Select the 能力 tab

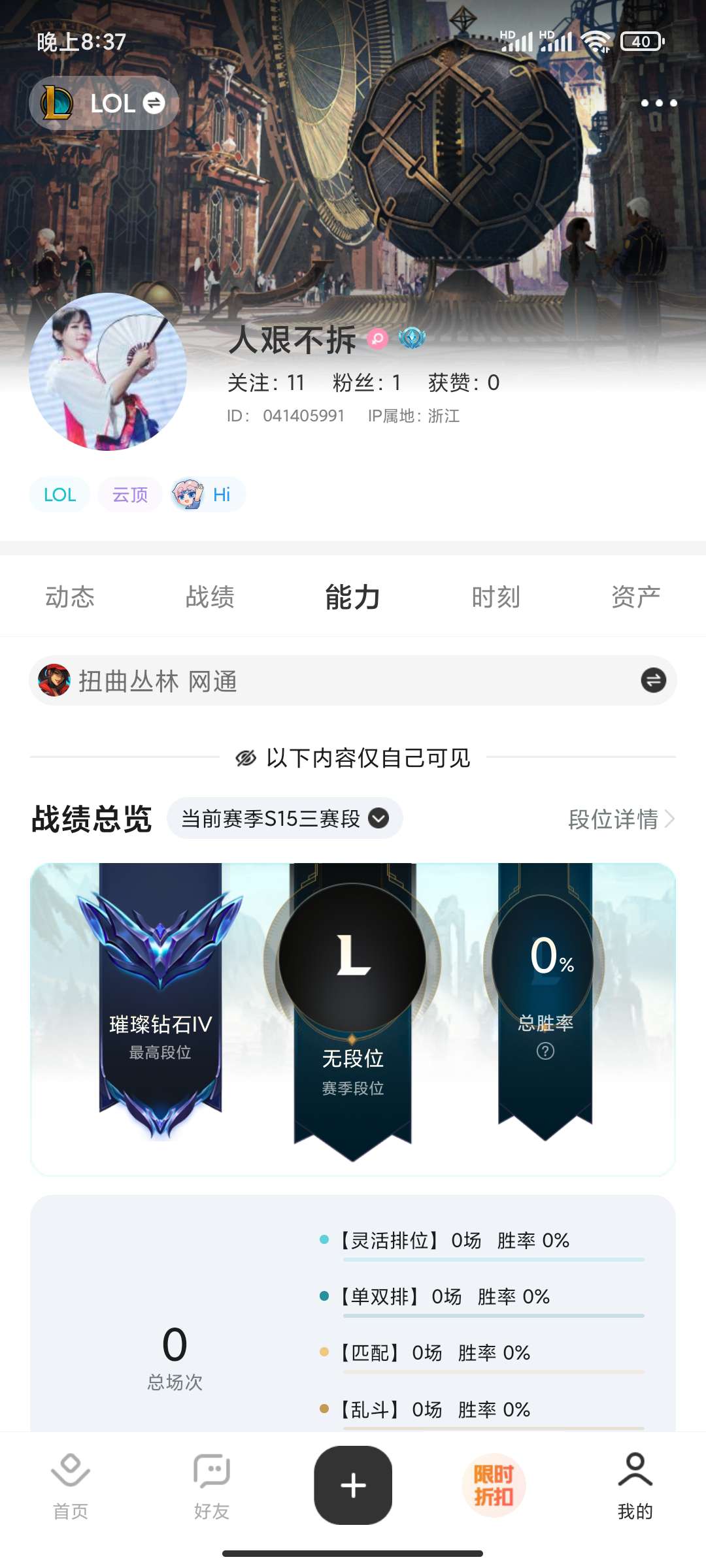pos(352,596)
